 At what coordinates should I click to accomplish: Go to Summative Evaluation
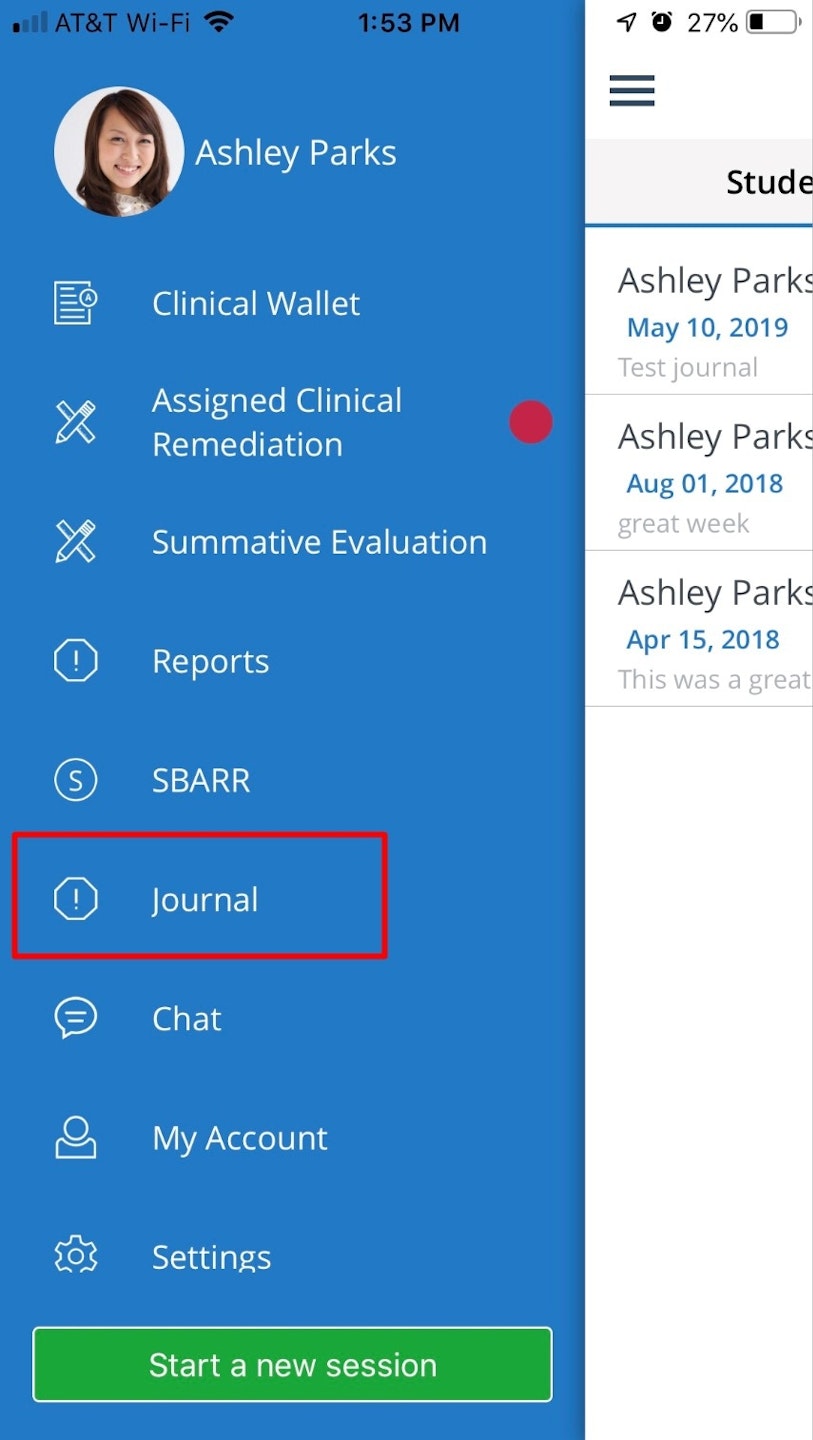click(318, 542)
